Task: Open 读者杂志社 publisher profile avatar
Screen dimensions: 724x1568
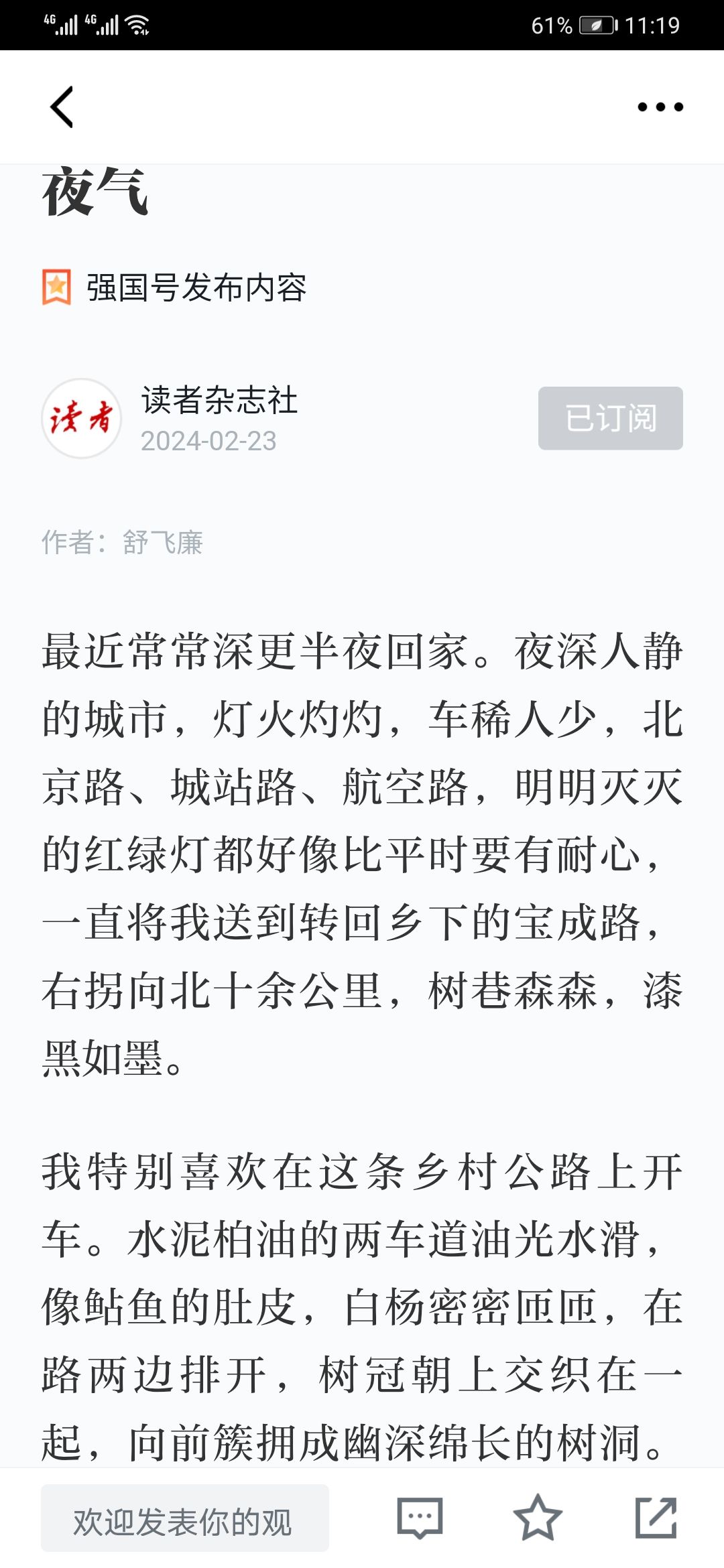Action: tap(81, 418)
